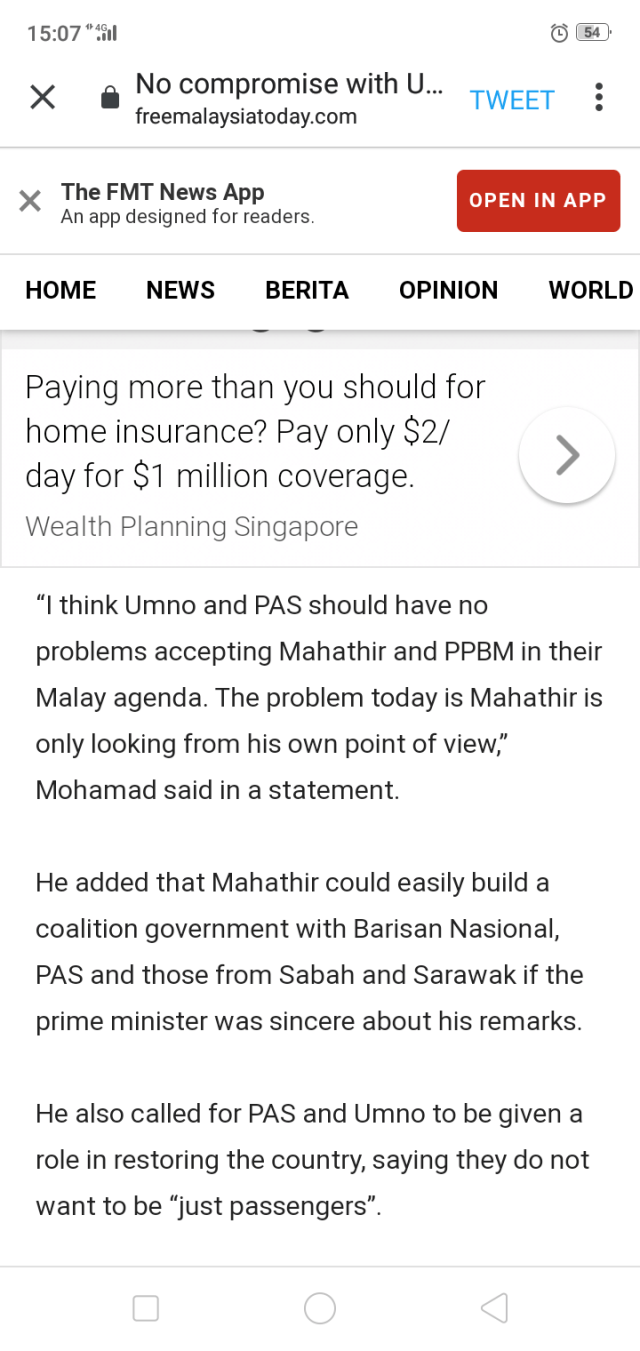Switch to the WORLD section
Screen dimensions: 640x1351
pos(590,290)
